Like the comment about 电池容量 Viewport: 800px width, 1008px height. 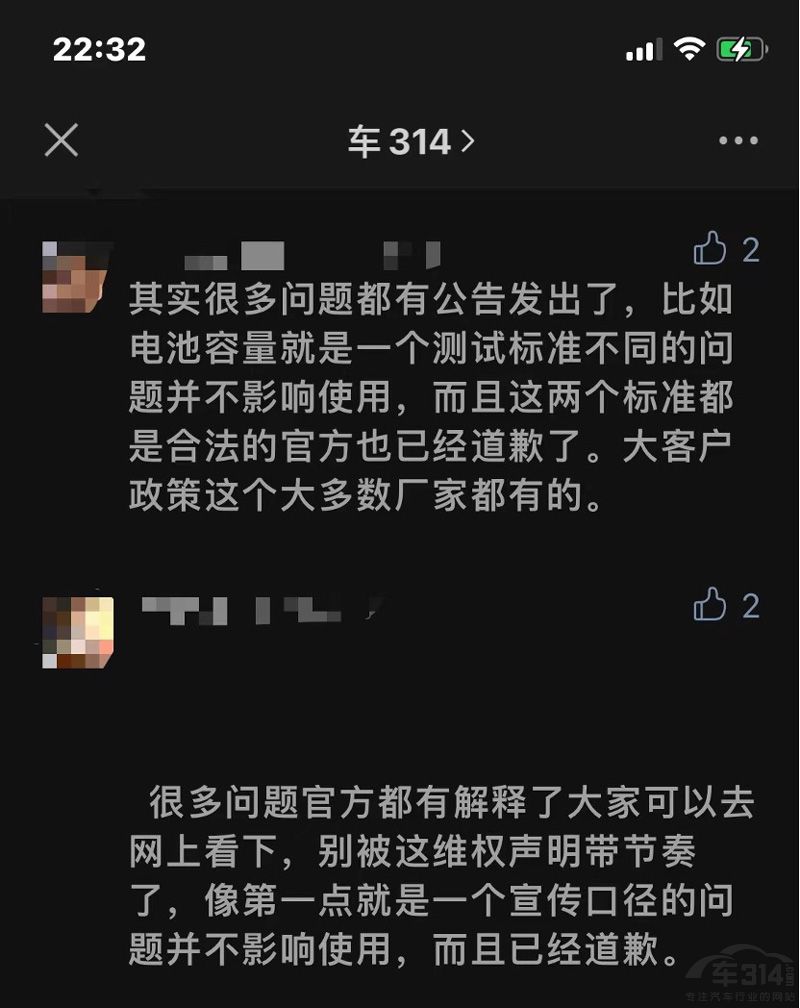[711, 248]
